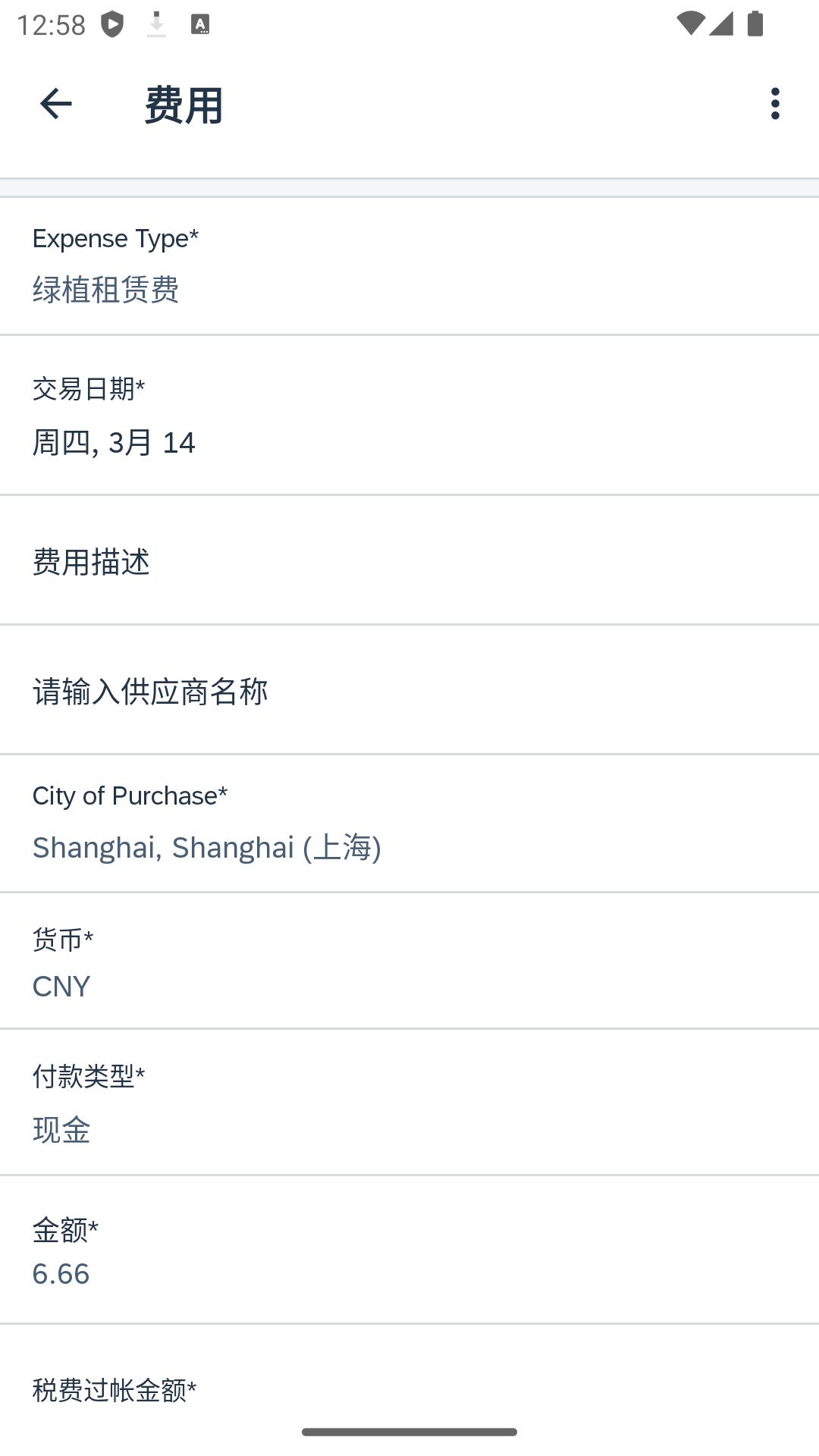Tap the Play Protect shield status icon
The image size is (819, 1456).
(x=111, y=24)
